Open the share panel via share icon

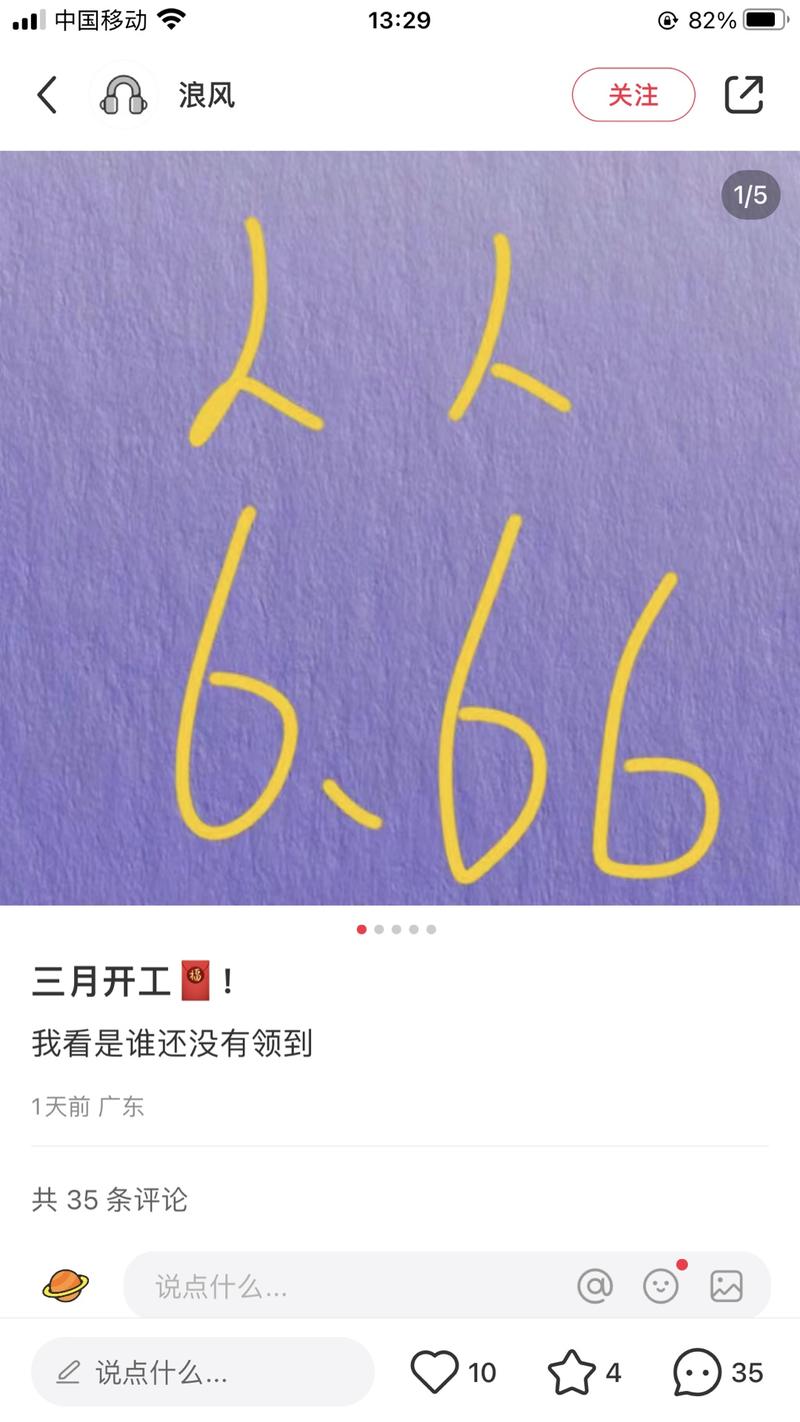pos(746,94)
